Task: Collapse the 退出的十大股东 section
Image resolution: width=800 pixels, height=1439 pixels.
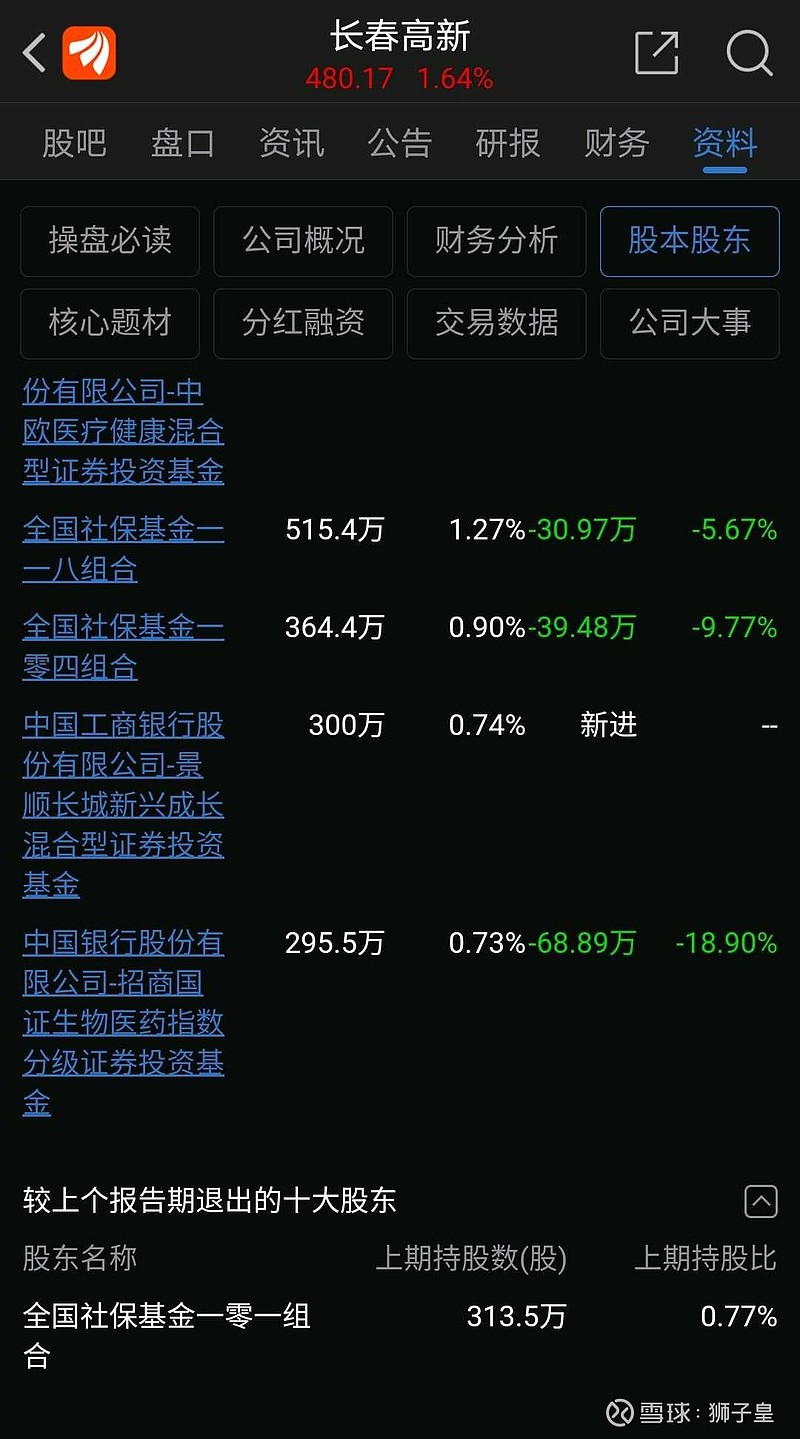Action: pos(761,1201)
